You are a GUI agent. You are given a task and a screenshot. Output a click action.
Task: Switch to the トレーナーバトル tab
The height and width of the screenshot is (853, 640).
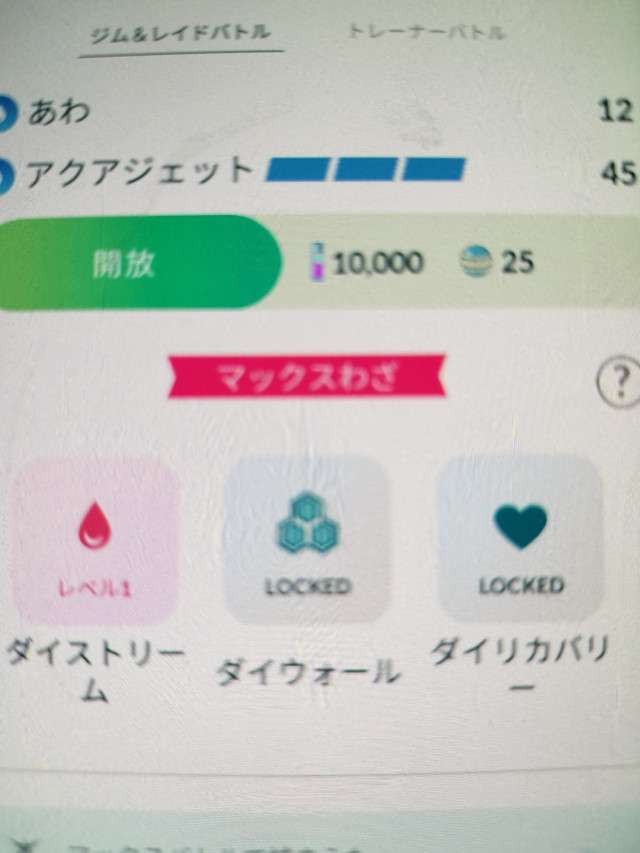pyautogui.click(x=426, y=32)
